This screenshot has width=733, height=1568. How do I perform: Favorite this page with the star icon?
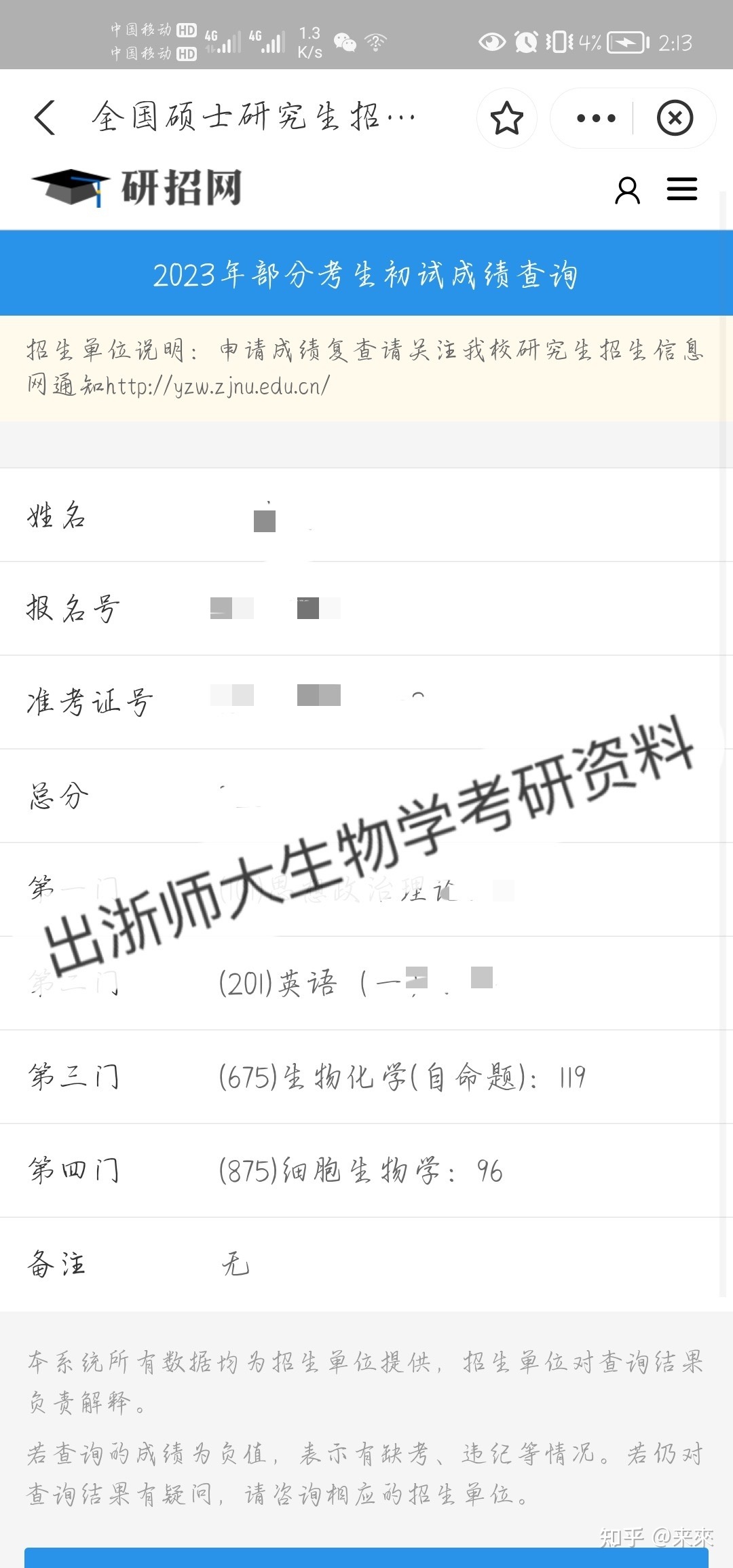pos(506,118)
